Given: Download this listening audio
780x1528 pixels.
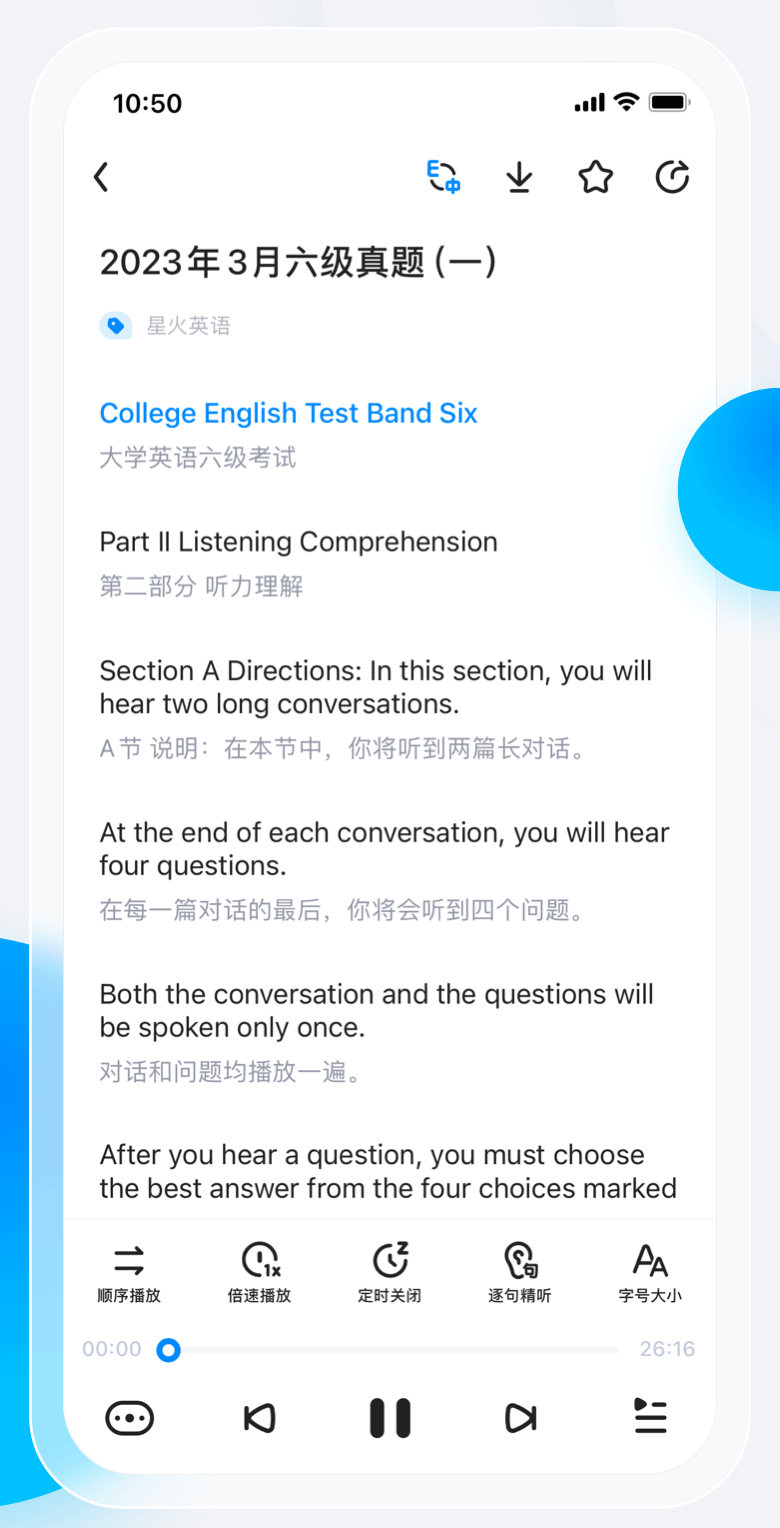Looking at the screenshot, I should pyautogui.click(x=518, y=178).
